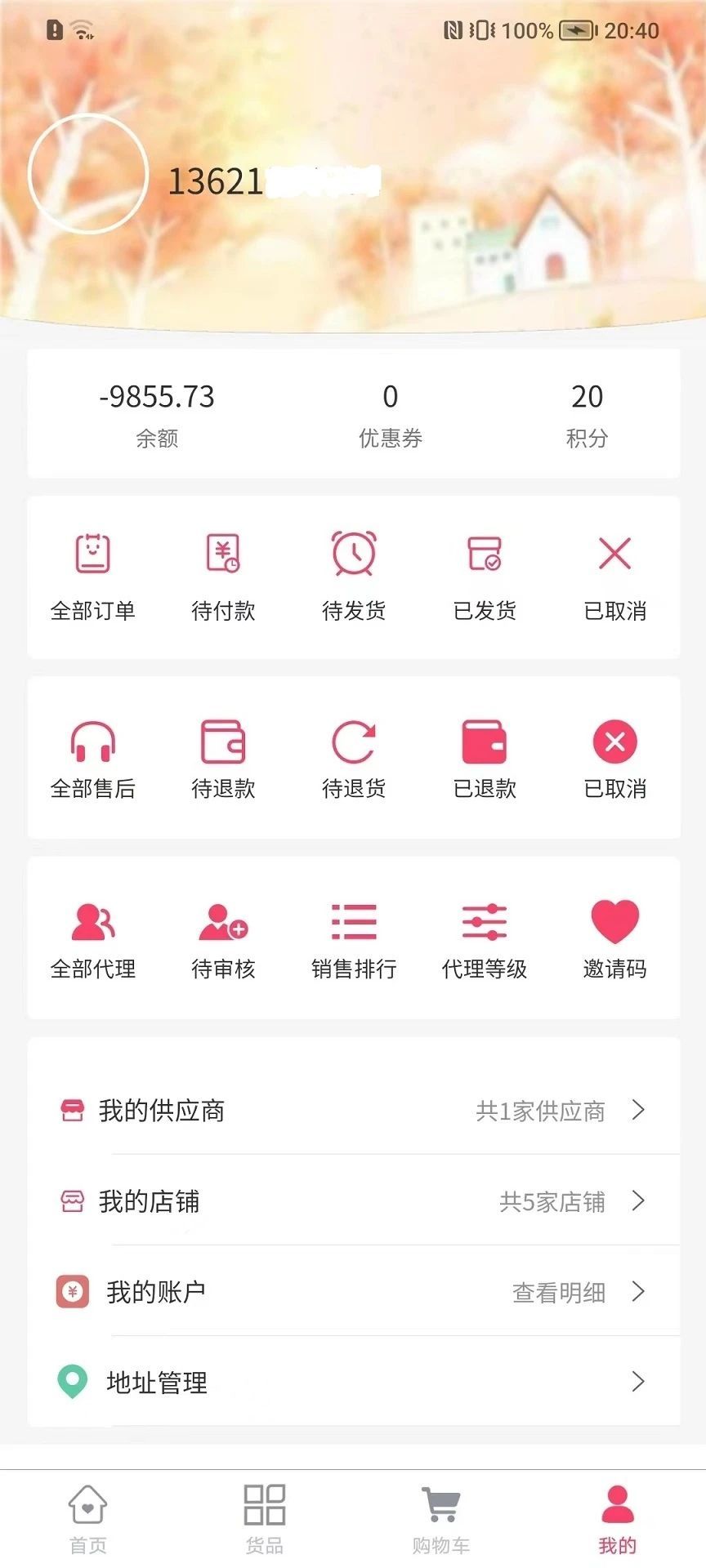Expand 我的供应商 supplier details

(x=353, y=1111)
